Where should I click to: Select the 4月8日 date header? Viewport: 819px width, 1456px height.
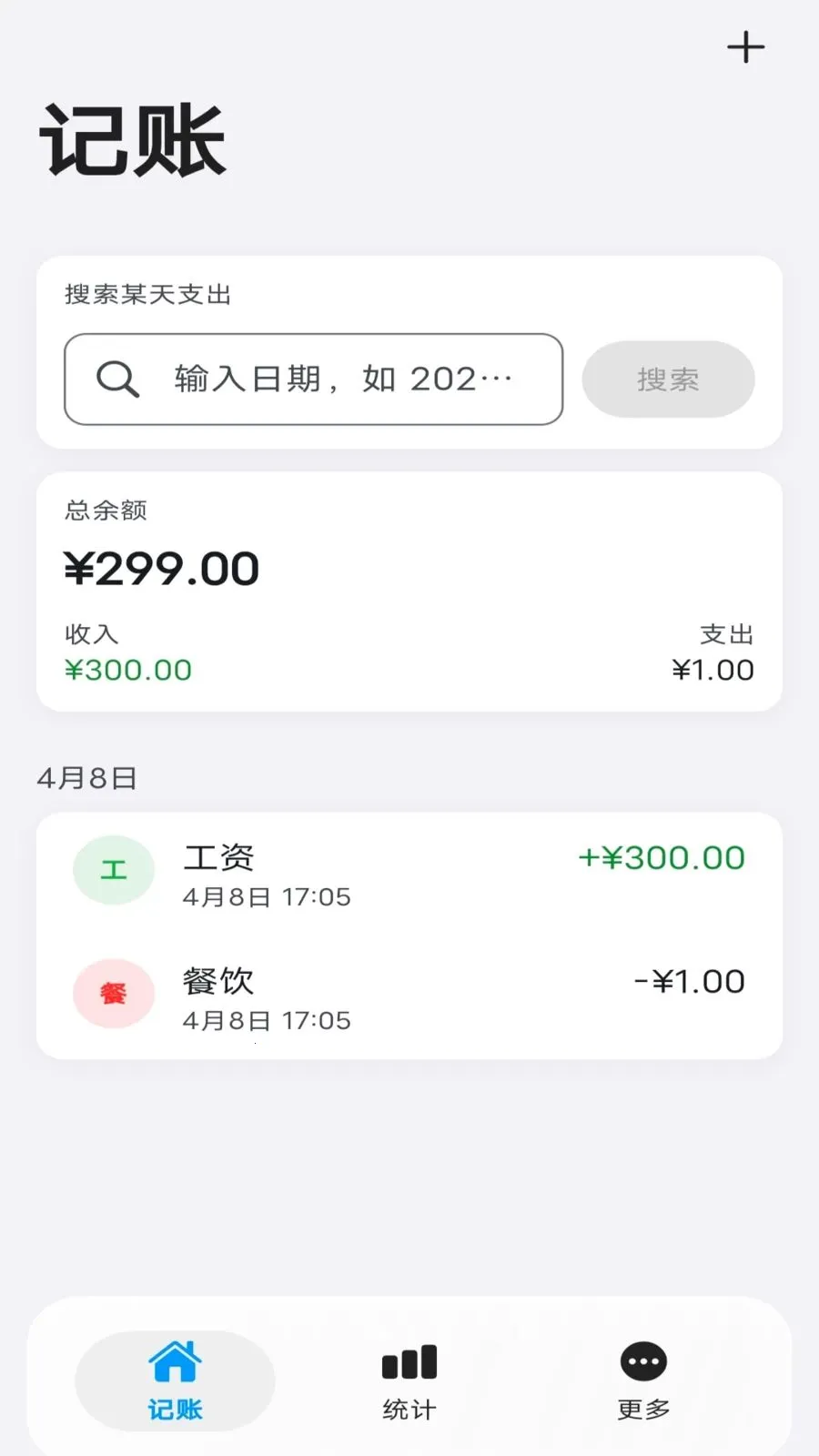pos(87,778)
